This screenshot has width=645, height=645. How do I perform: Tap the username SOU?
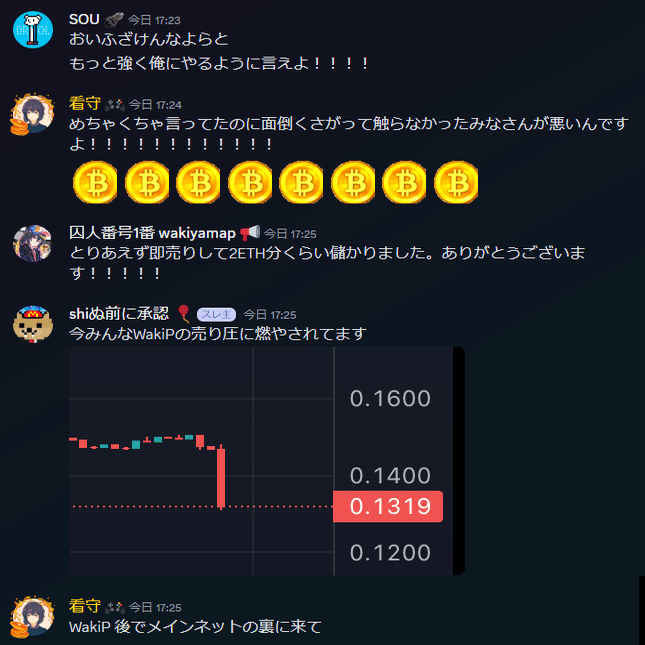tap(86, 19)
